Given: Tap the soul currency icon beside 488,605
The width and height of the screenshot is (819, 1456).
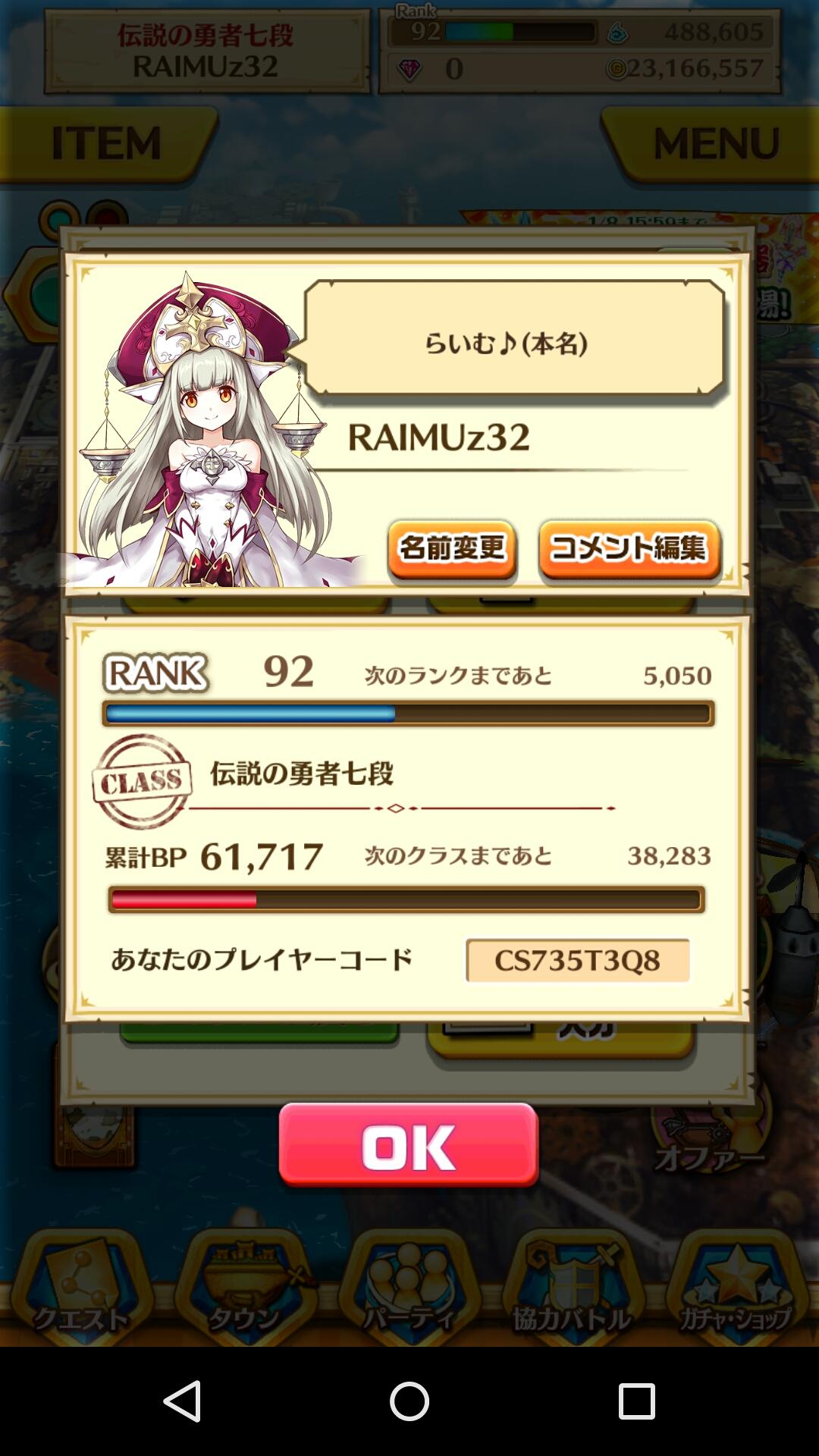Looking at the screenshot, I should coord(618,33).
